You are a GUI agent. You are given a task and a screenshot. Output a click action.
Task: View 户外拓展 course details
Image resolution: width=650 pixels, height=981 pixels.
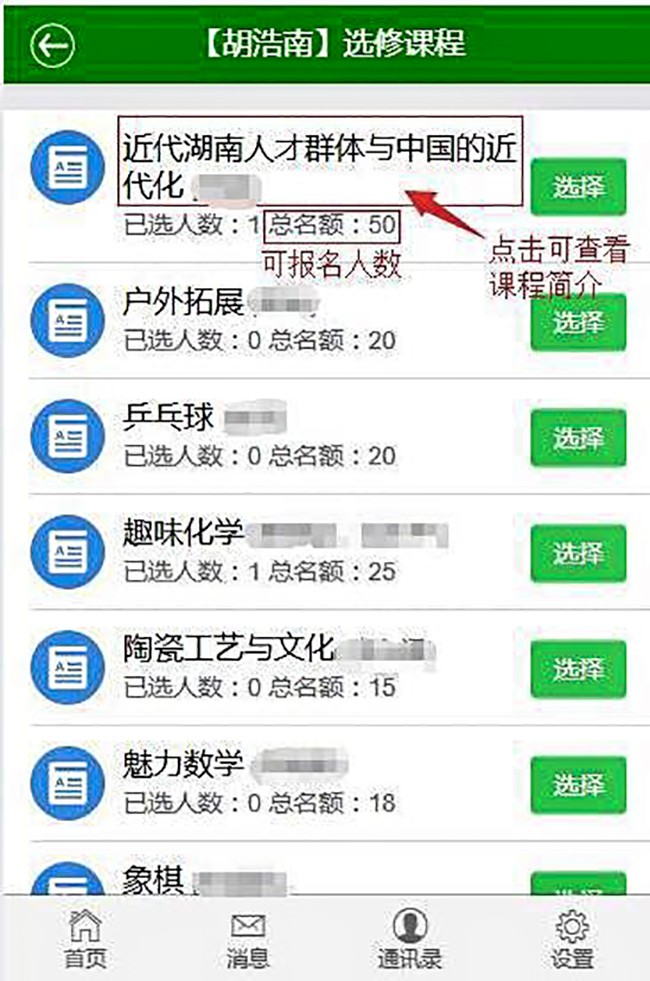185,302
